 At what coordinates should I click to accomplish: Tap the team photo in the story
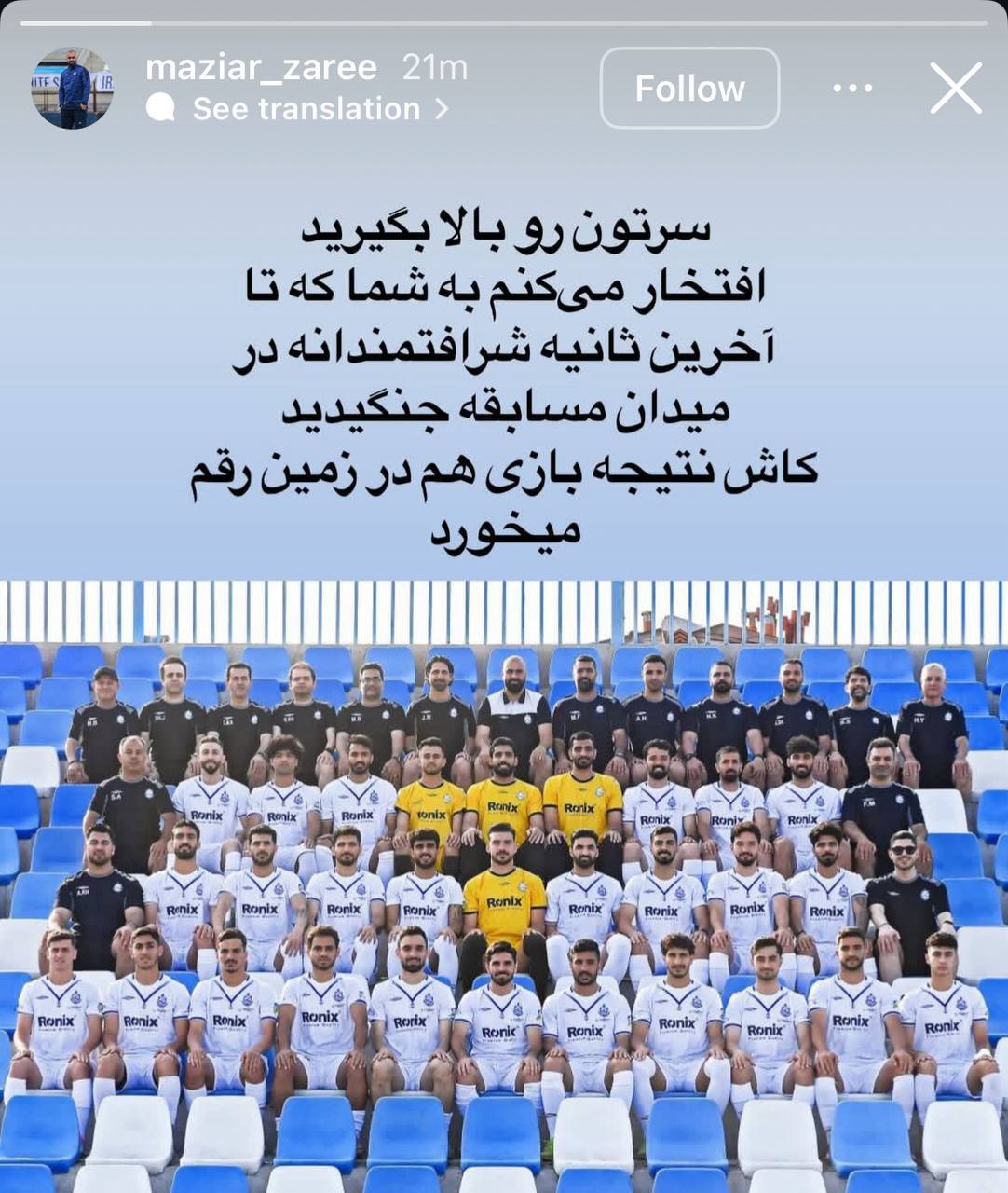(504, 885)
